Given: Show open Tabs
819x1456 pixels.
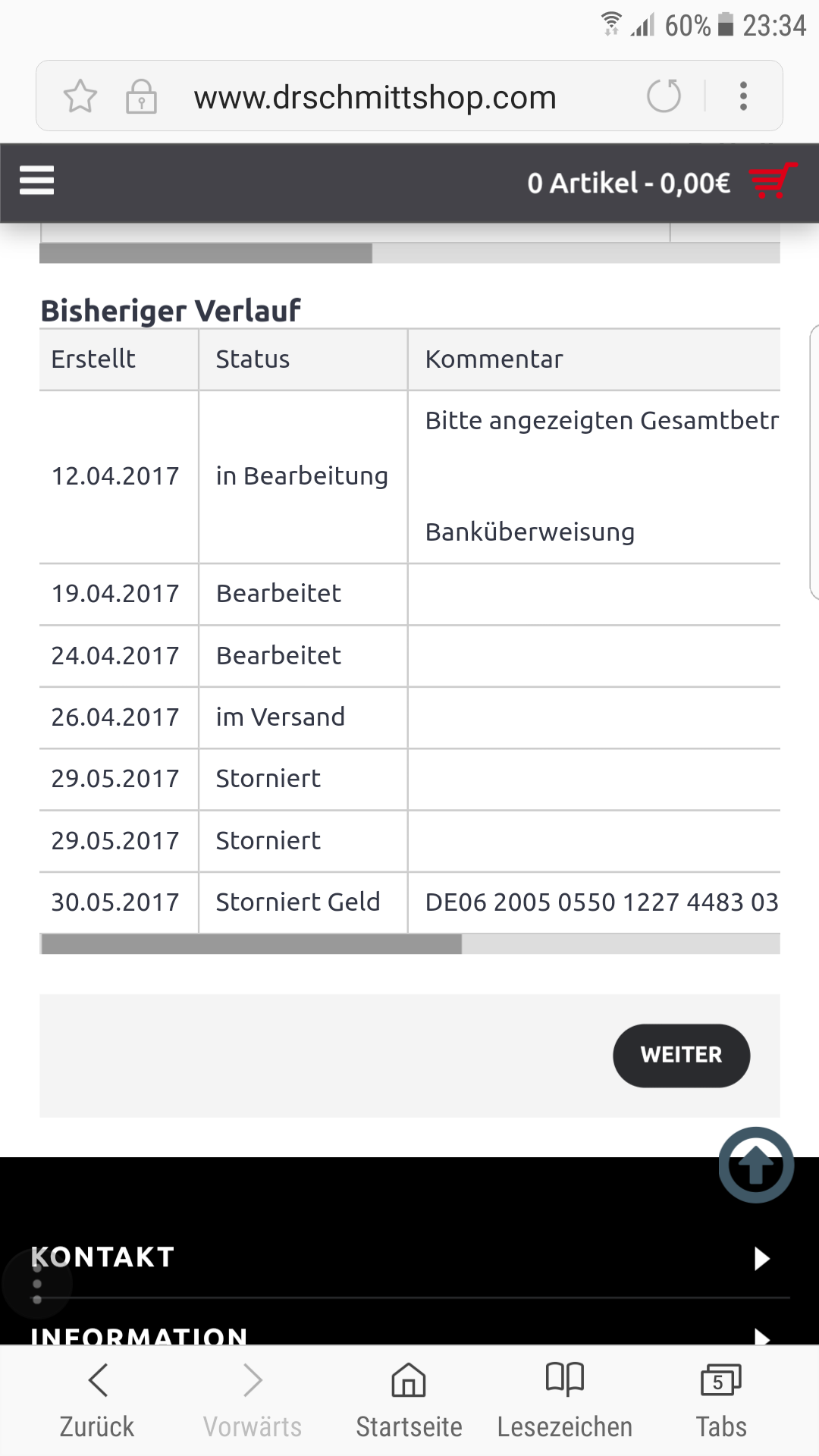Looking at the screenshot, I should point(721,1401).
